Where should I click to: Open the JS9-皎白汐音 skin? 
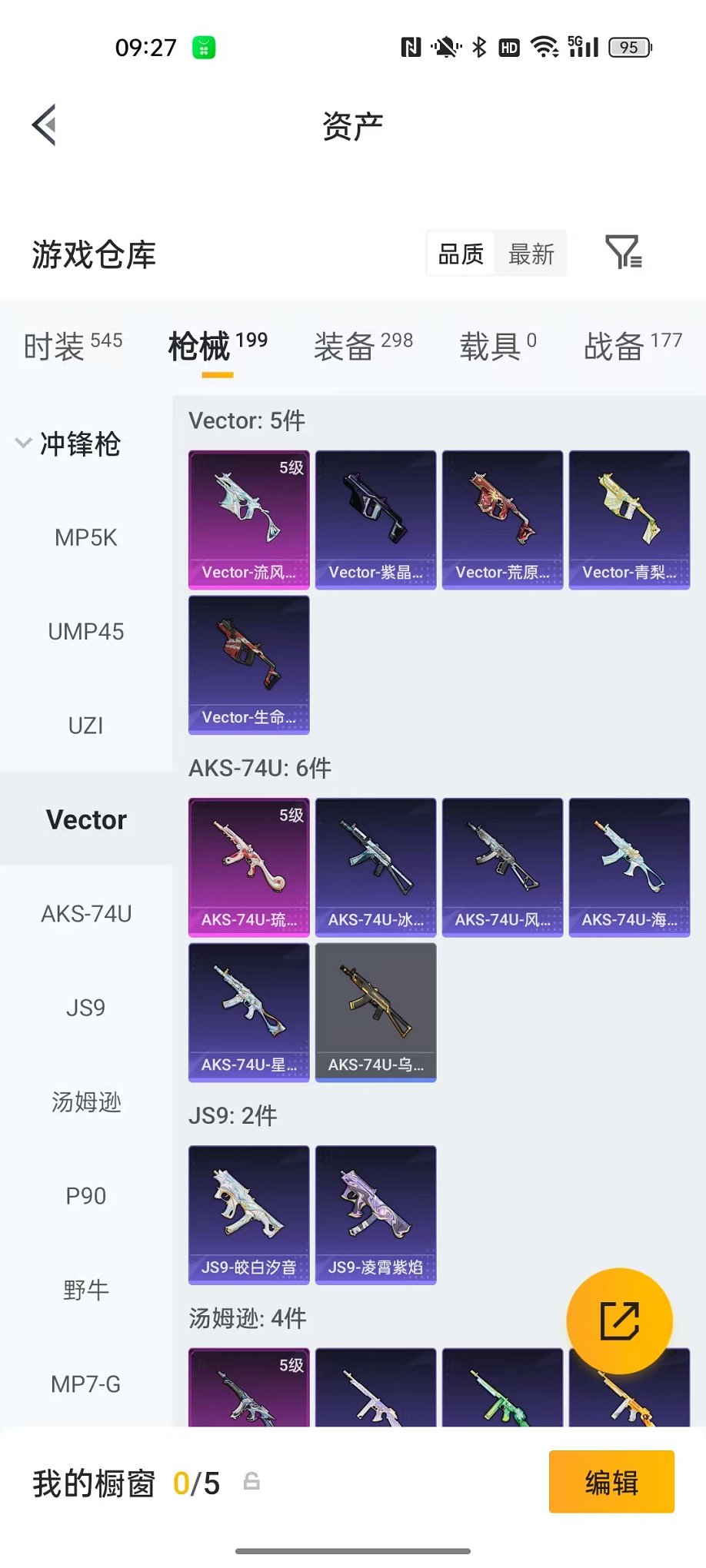point(249,1215)
